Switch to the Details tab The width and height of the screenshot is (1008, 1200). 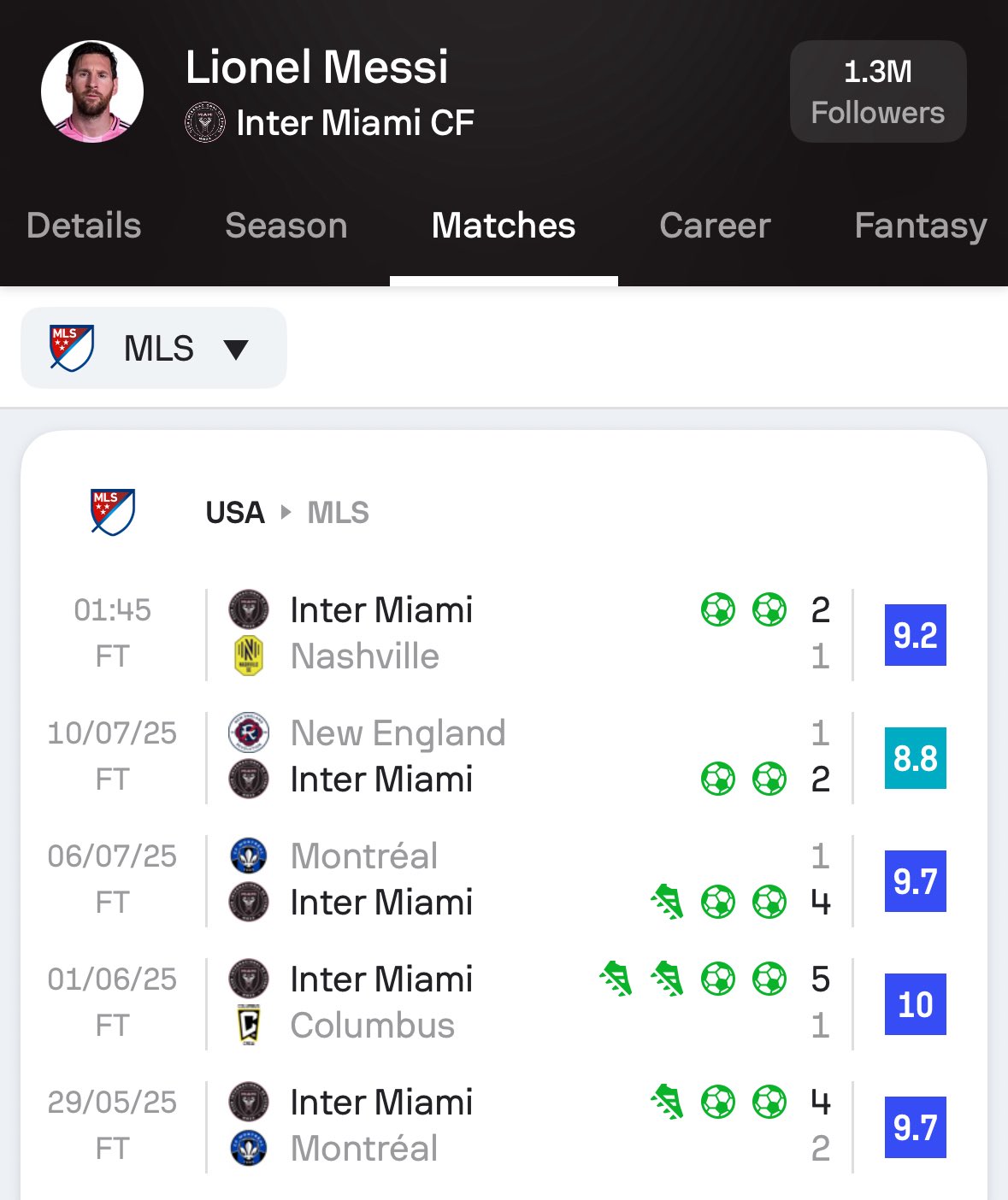pos(84,226)
